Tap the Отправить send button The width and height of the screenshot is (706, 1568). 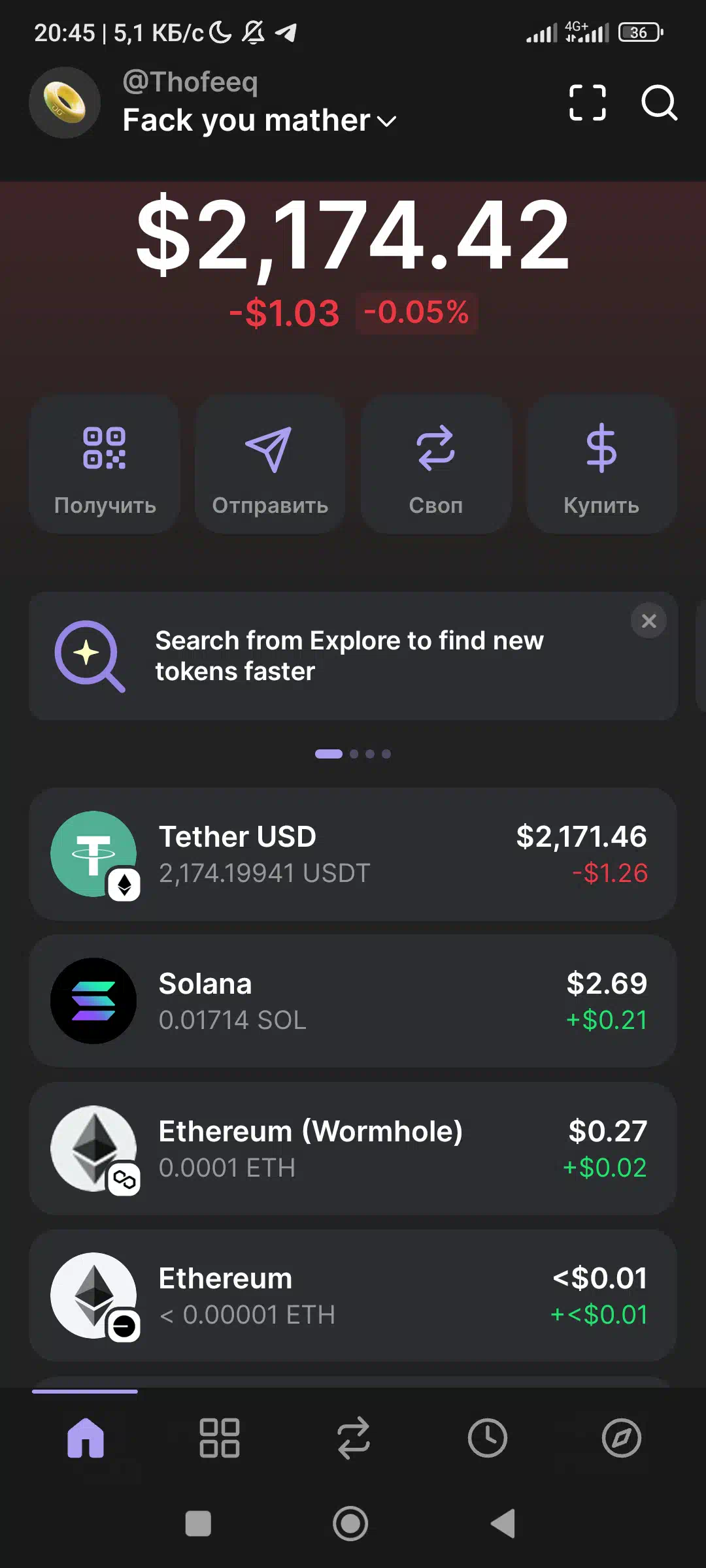coord(270,464)
